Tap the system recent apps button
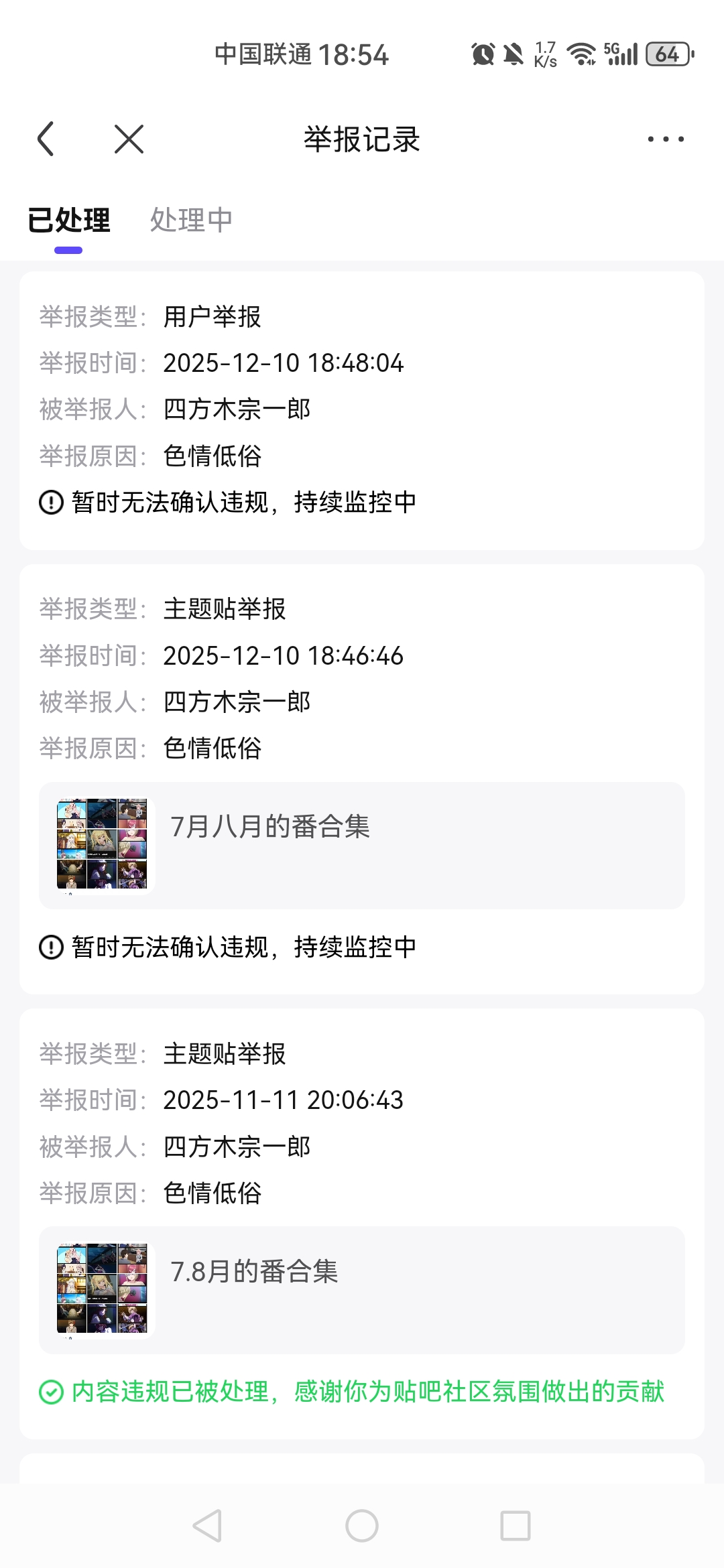 coord(516,1526)
